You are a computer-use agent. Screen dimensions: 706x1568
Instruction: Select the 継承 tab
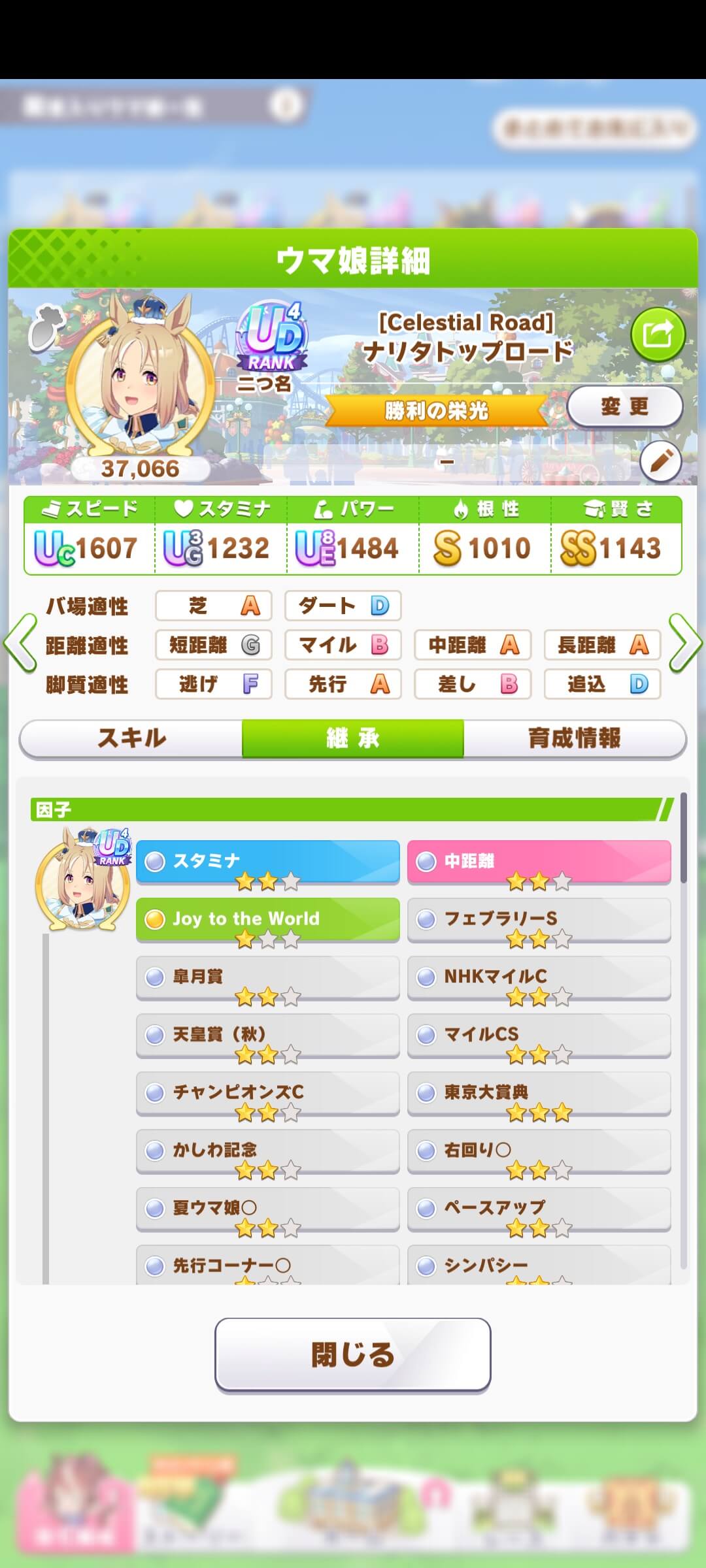353,738
